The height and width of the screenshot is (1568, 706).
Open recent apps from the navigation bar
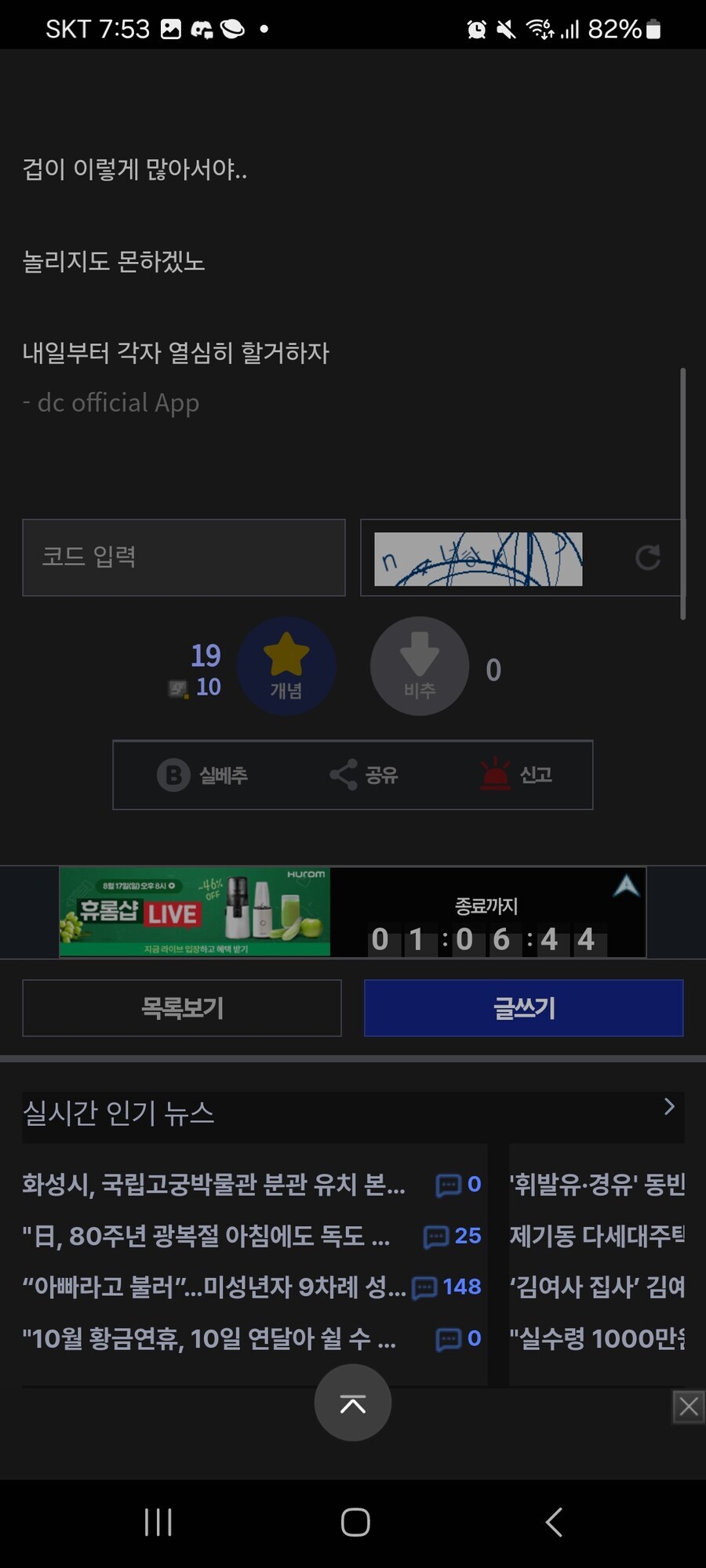coord(157,1522)
